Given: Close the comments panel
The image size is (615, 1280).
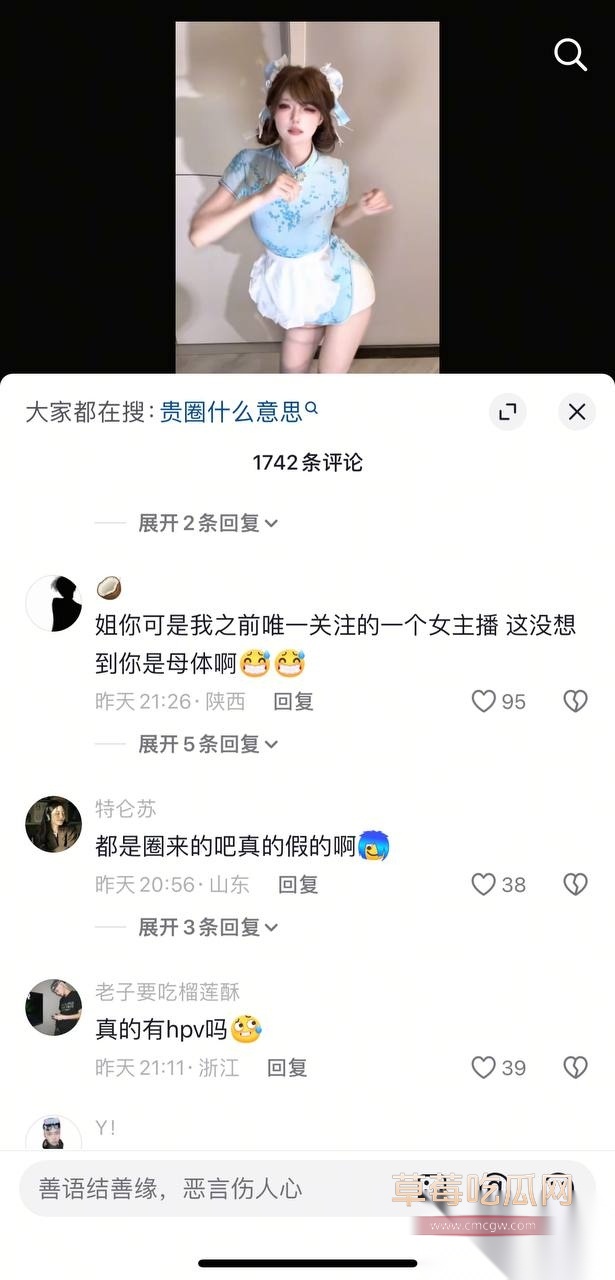Looking at the screenshot, I should [576, 412].
